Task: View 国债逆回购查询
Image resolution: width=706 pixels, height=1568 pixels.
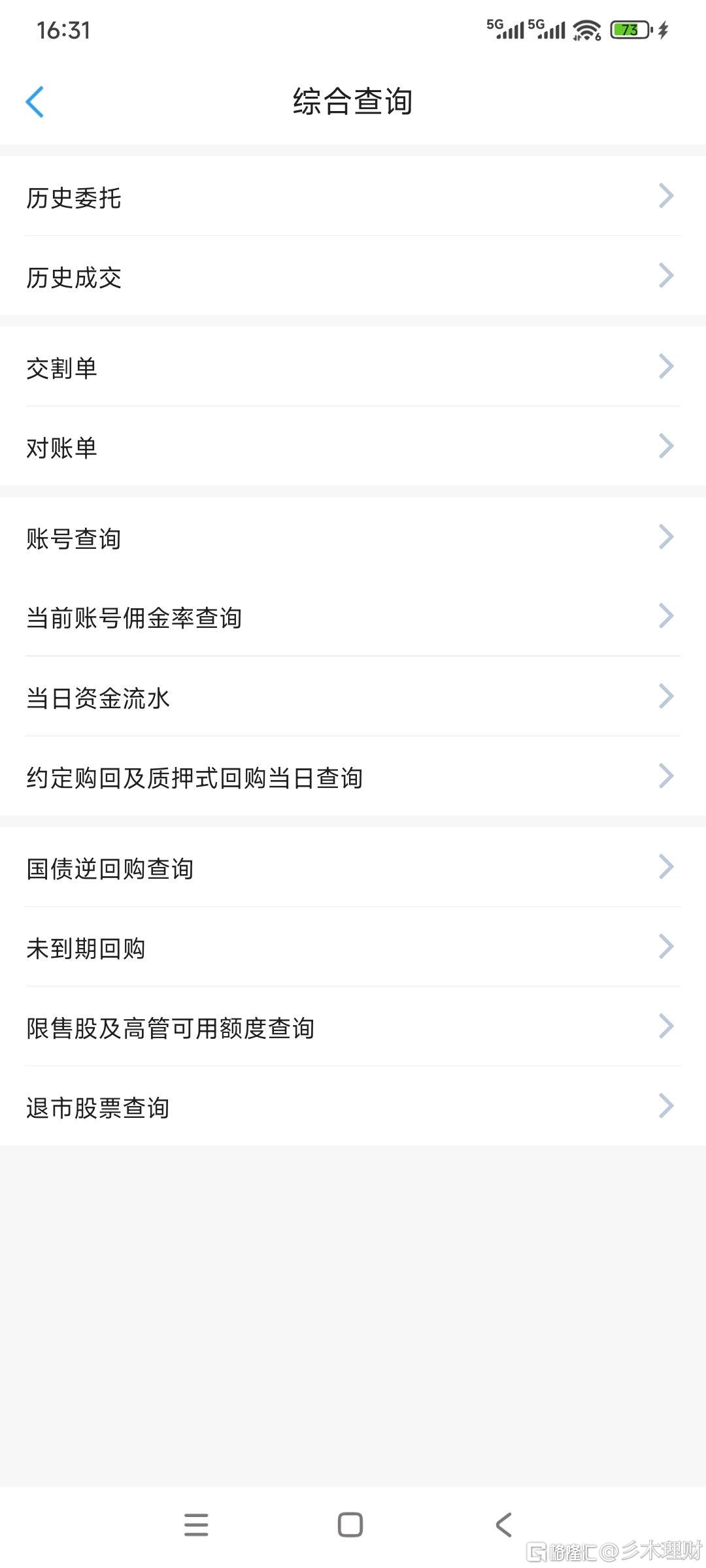Action: click(x=353, y=867)
